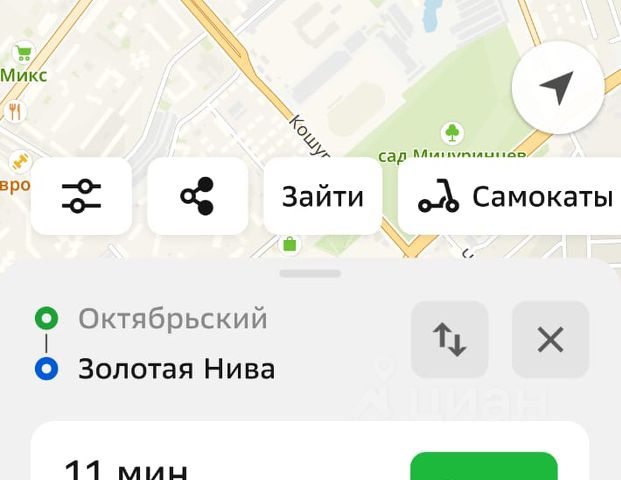Image resolution: width=621 pixels, height=480 pixels.
Task: Tap the Зайти button
Action: (x=322, y=196)
